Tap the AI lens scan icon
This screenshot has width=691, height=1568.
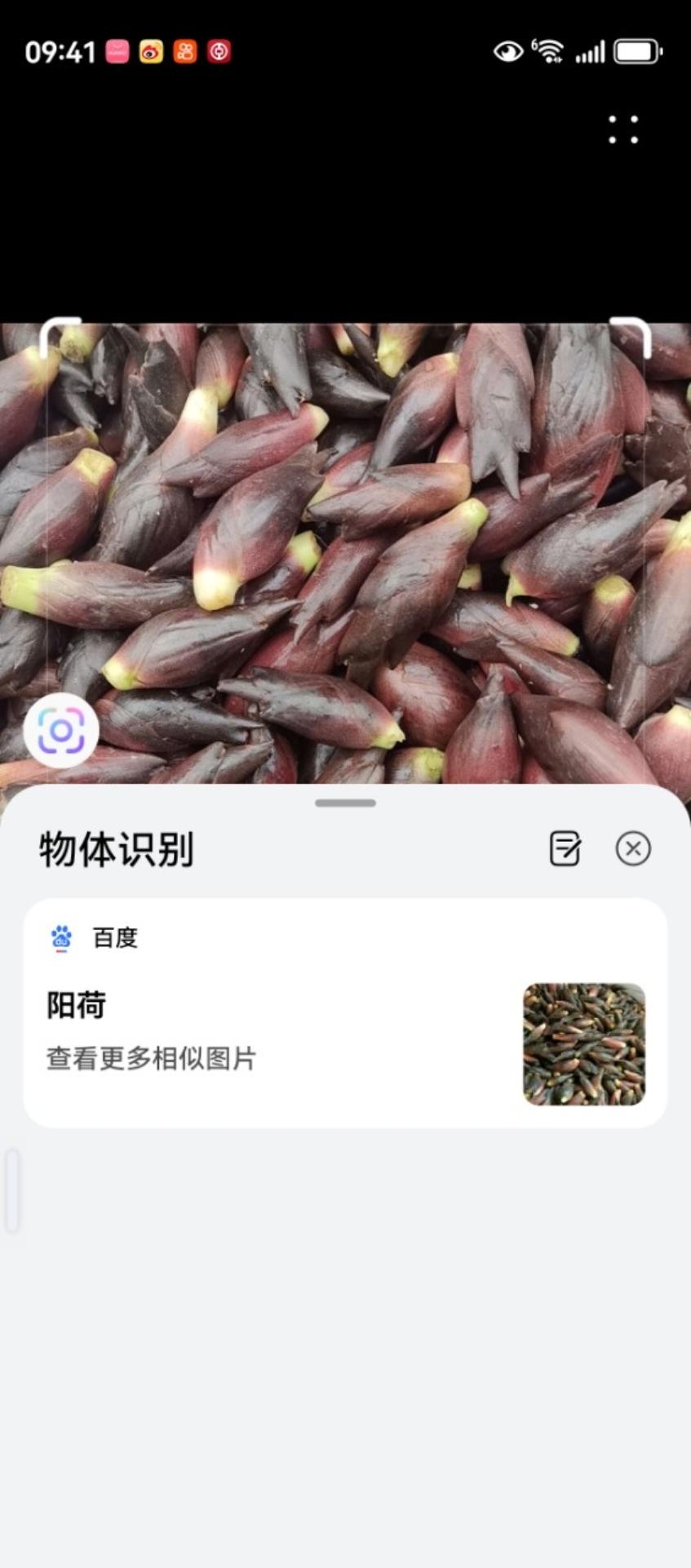point(61,730)
